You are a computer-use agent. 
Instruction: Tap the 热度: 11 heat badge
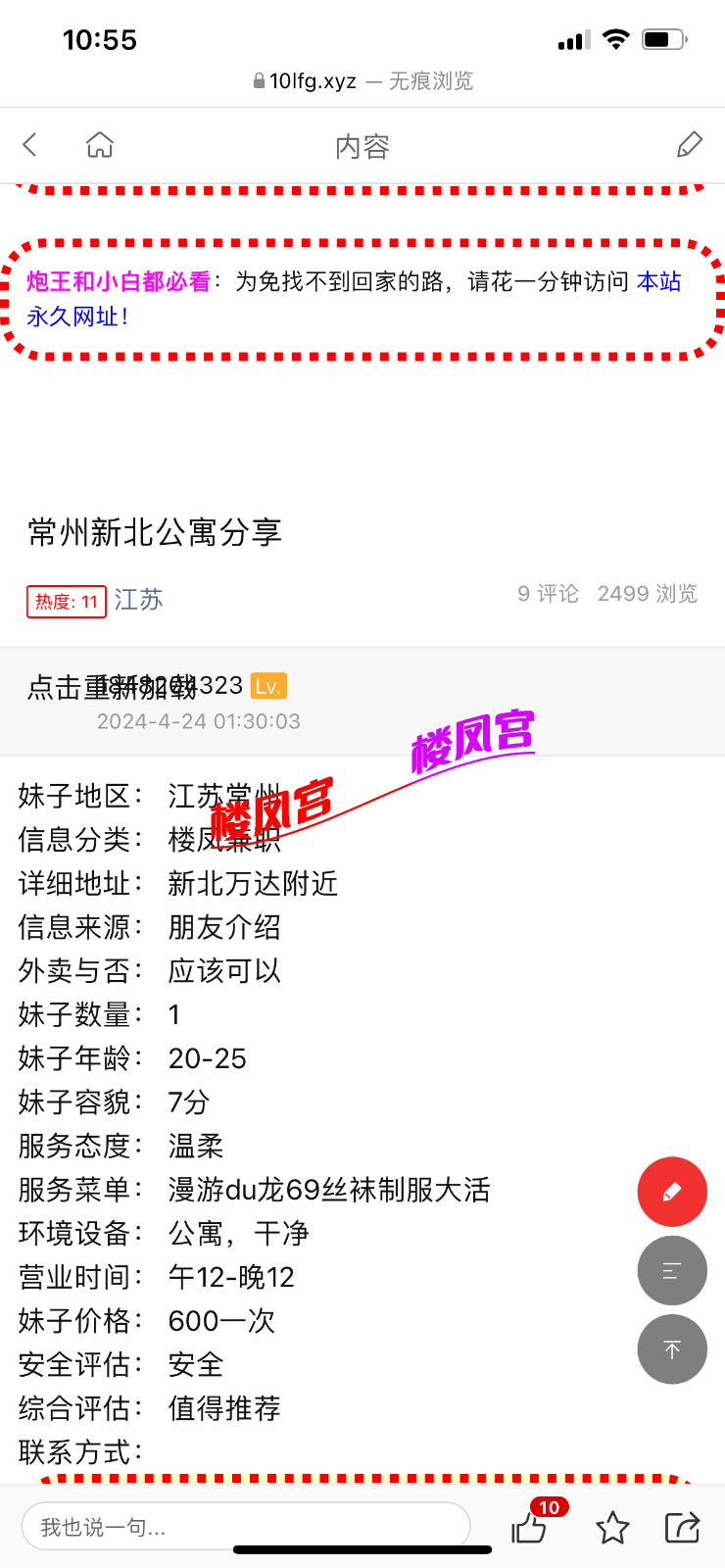tap(66, 601)
